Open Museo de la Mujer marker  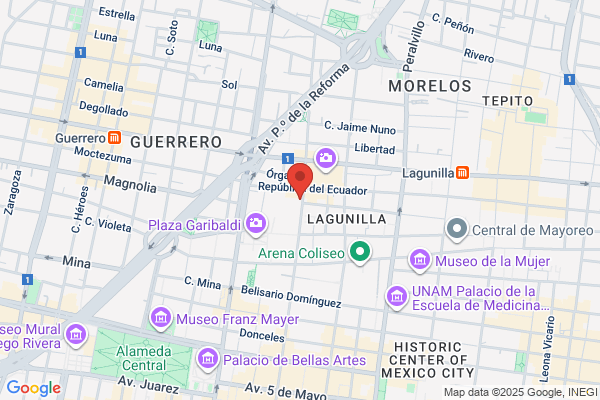point(420,260)
